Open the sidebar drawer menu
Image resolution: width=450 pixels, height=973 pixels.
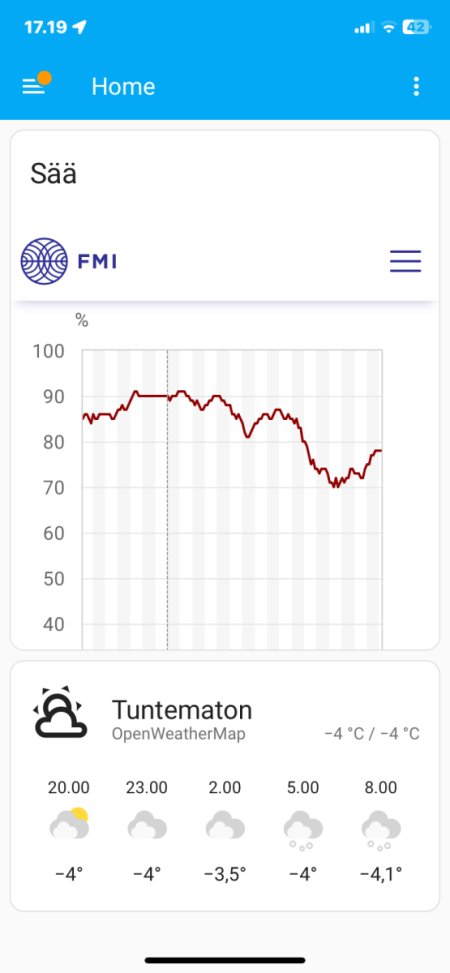pos(35,86)
